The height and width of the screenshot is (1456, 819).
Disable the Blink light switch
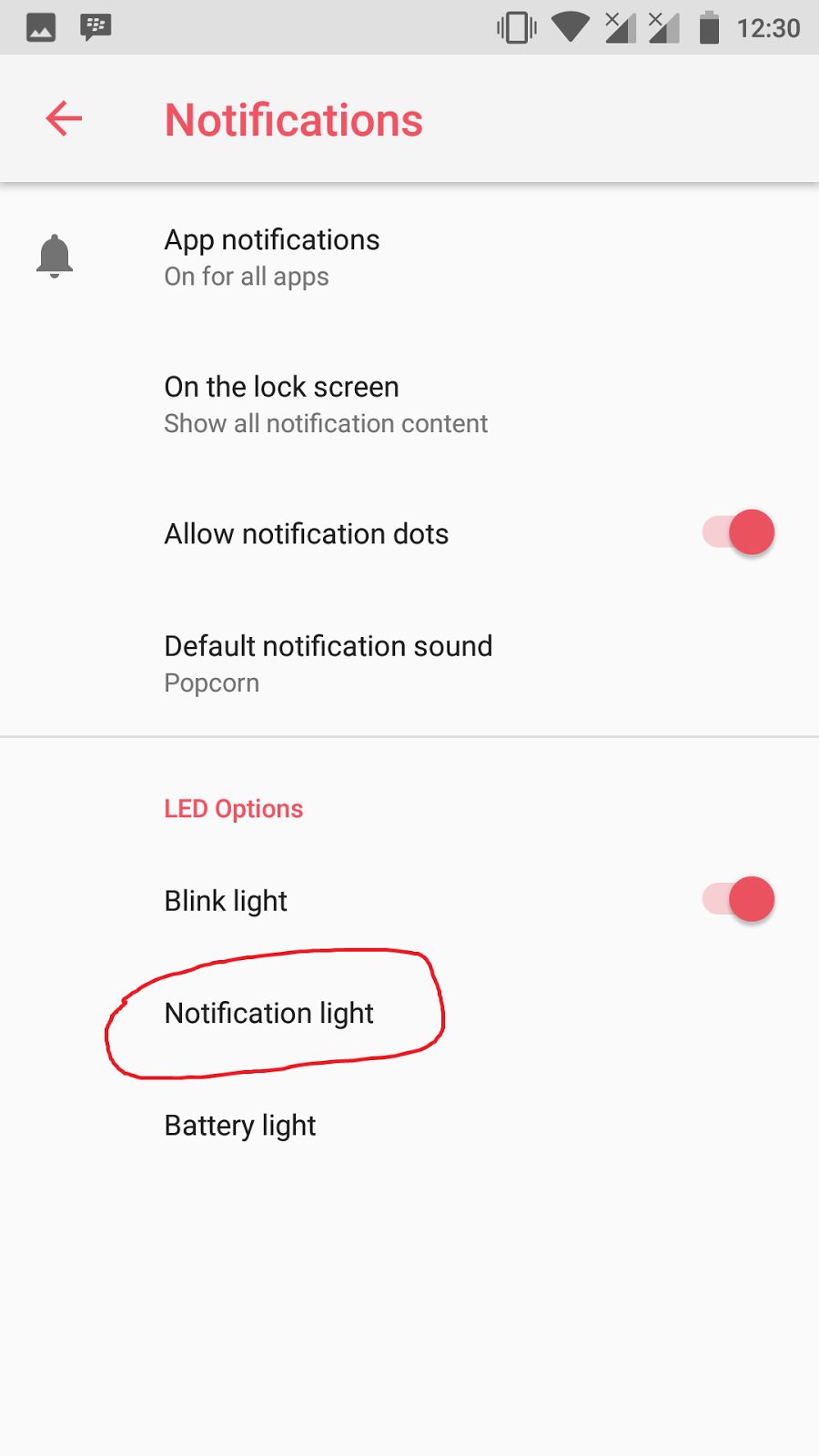point(739,900)
